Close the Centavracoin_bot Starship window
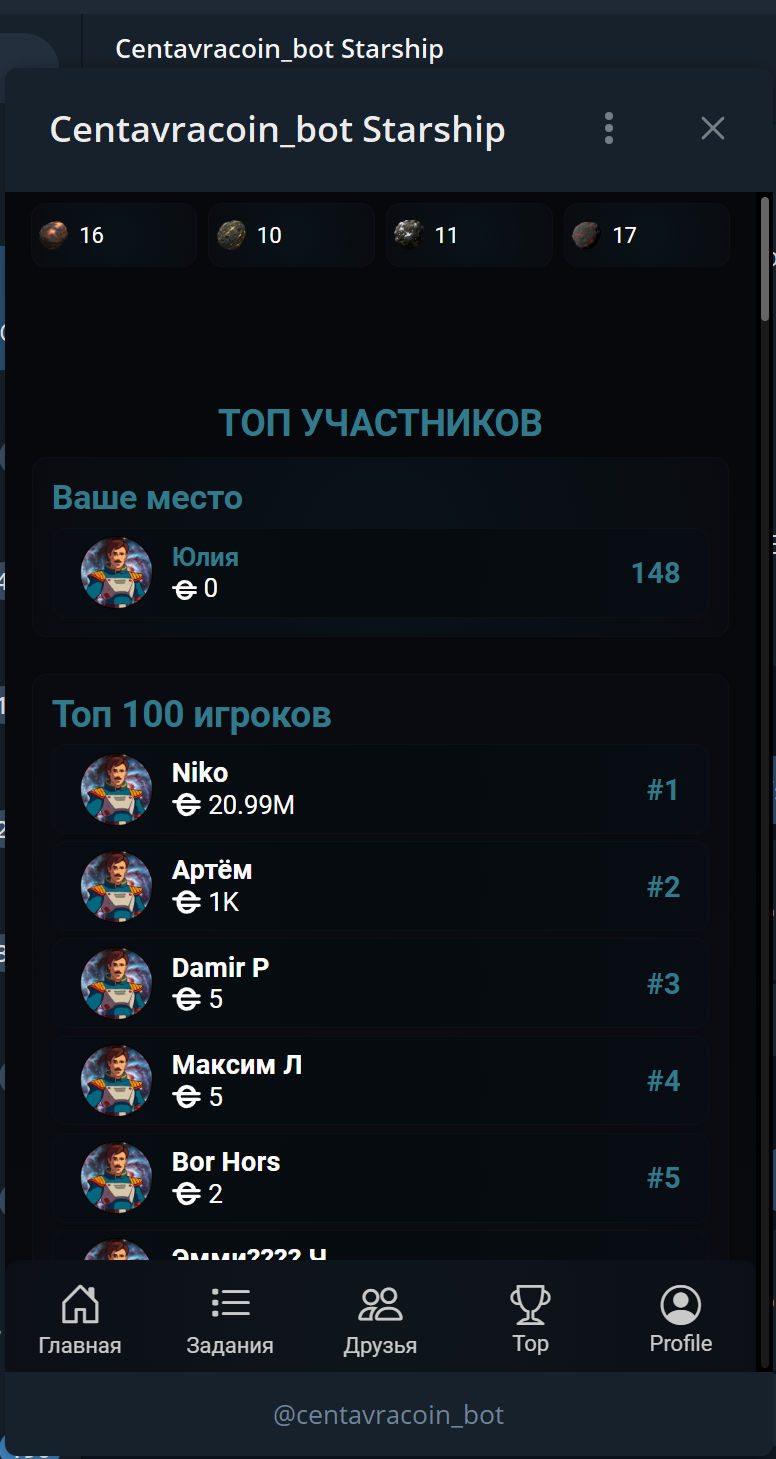This screenshot has width=776, height=1459. coord(712,128)
